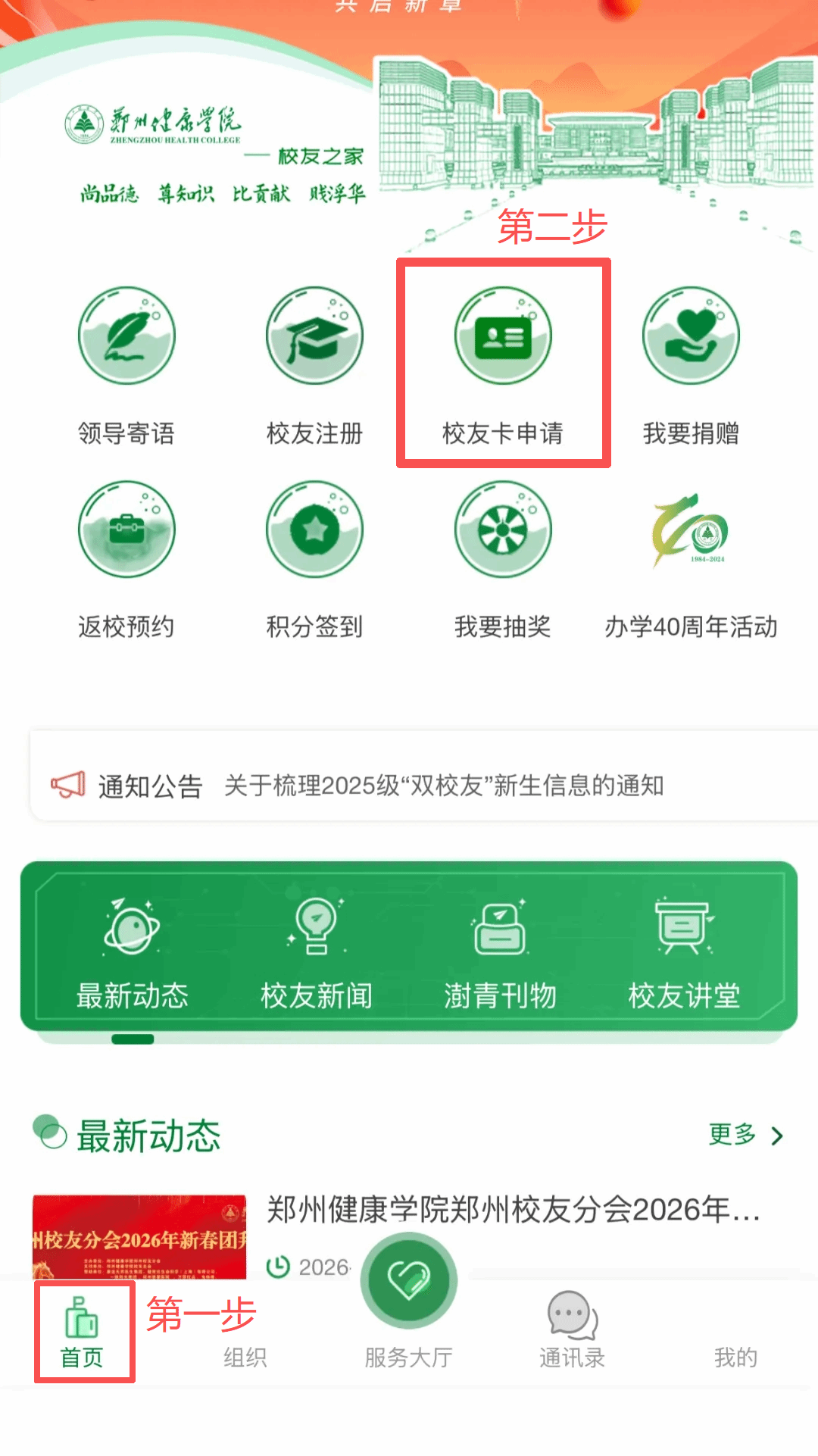This screenshot has width=818, height=1456.
Task: Switch to the 澍青刊物 tab
Action: pyautogui.click(x=500, y=955)
